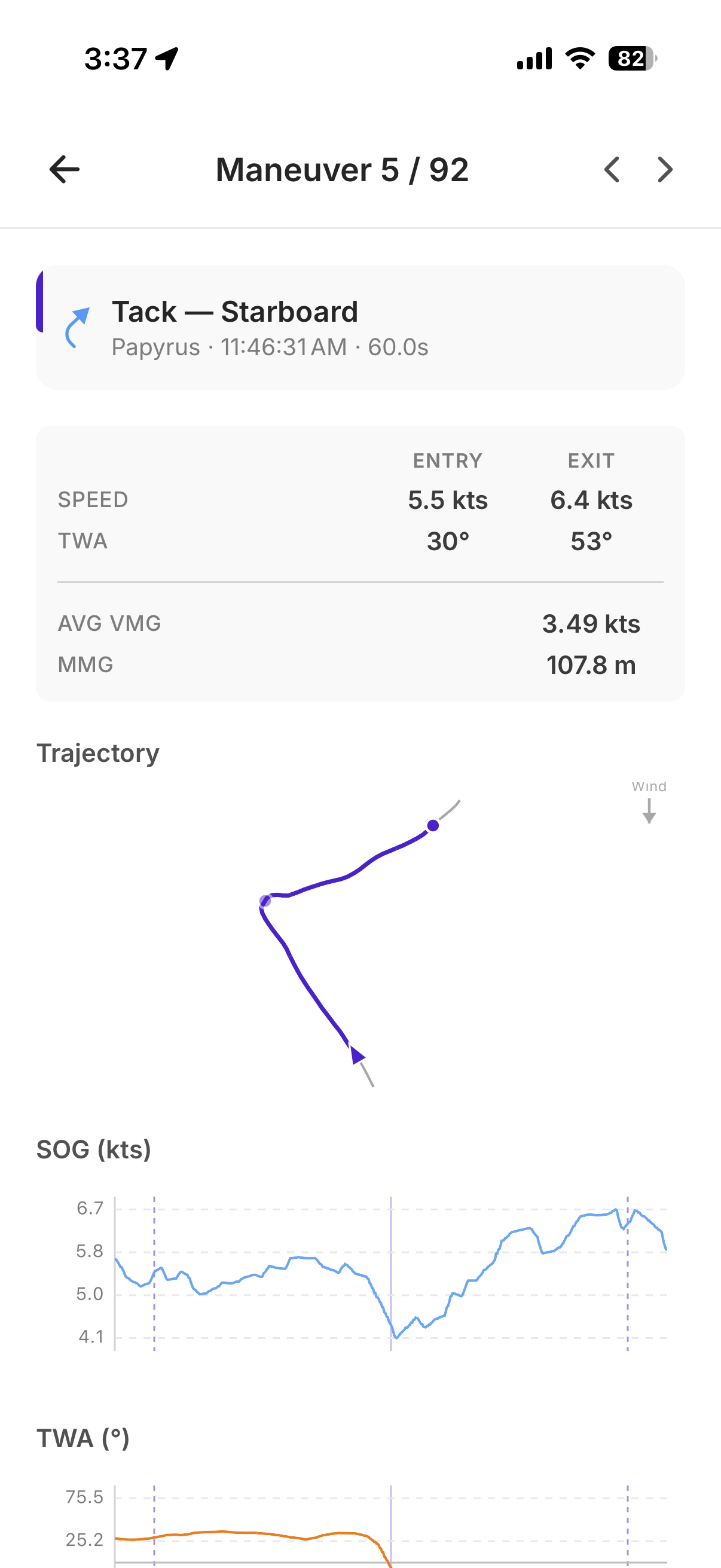The width and height of the screenshot is (721, 1568).
Task: Go to the previous maneuver
Action: click(612, 169)
